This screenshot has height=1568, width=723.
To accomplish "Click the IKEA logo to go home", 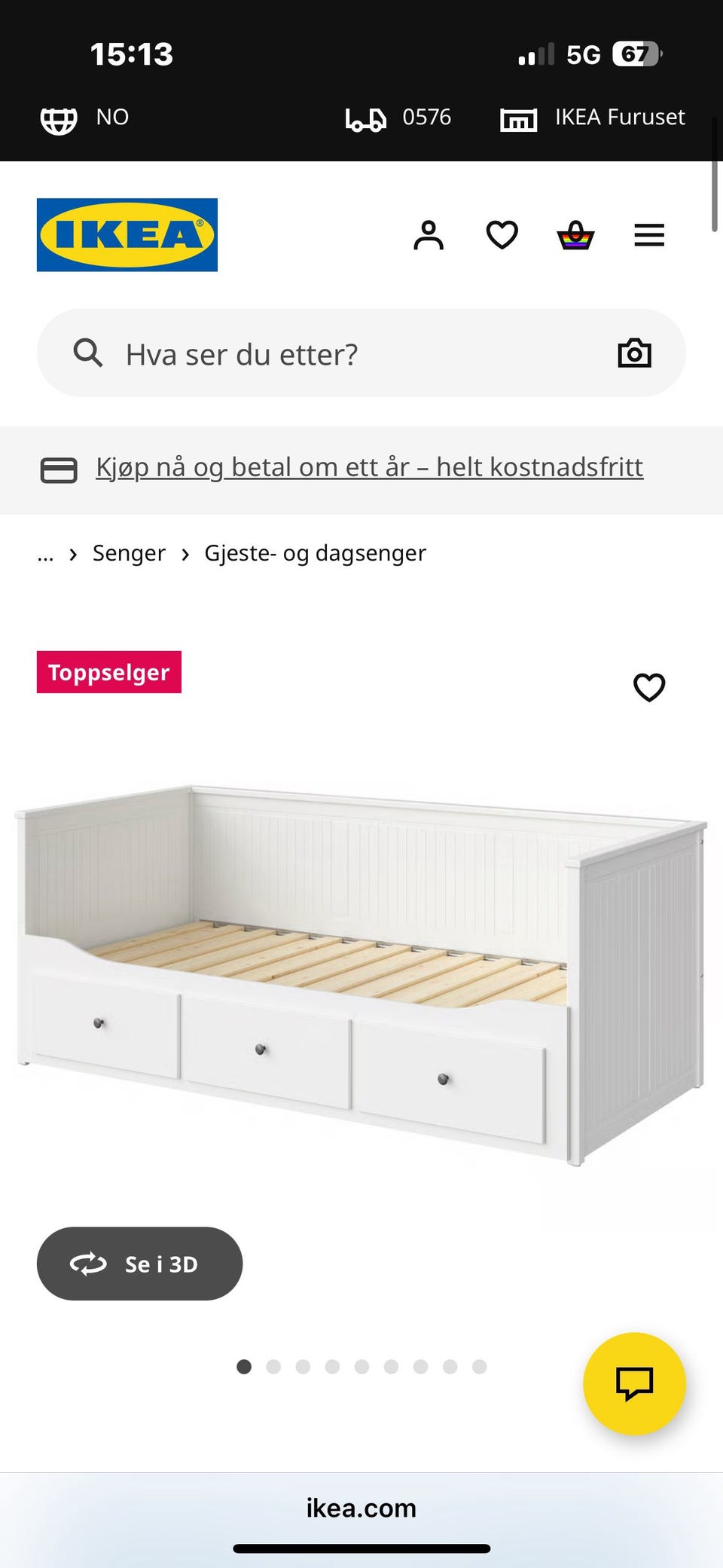I will point(127,235).
